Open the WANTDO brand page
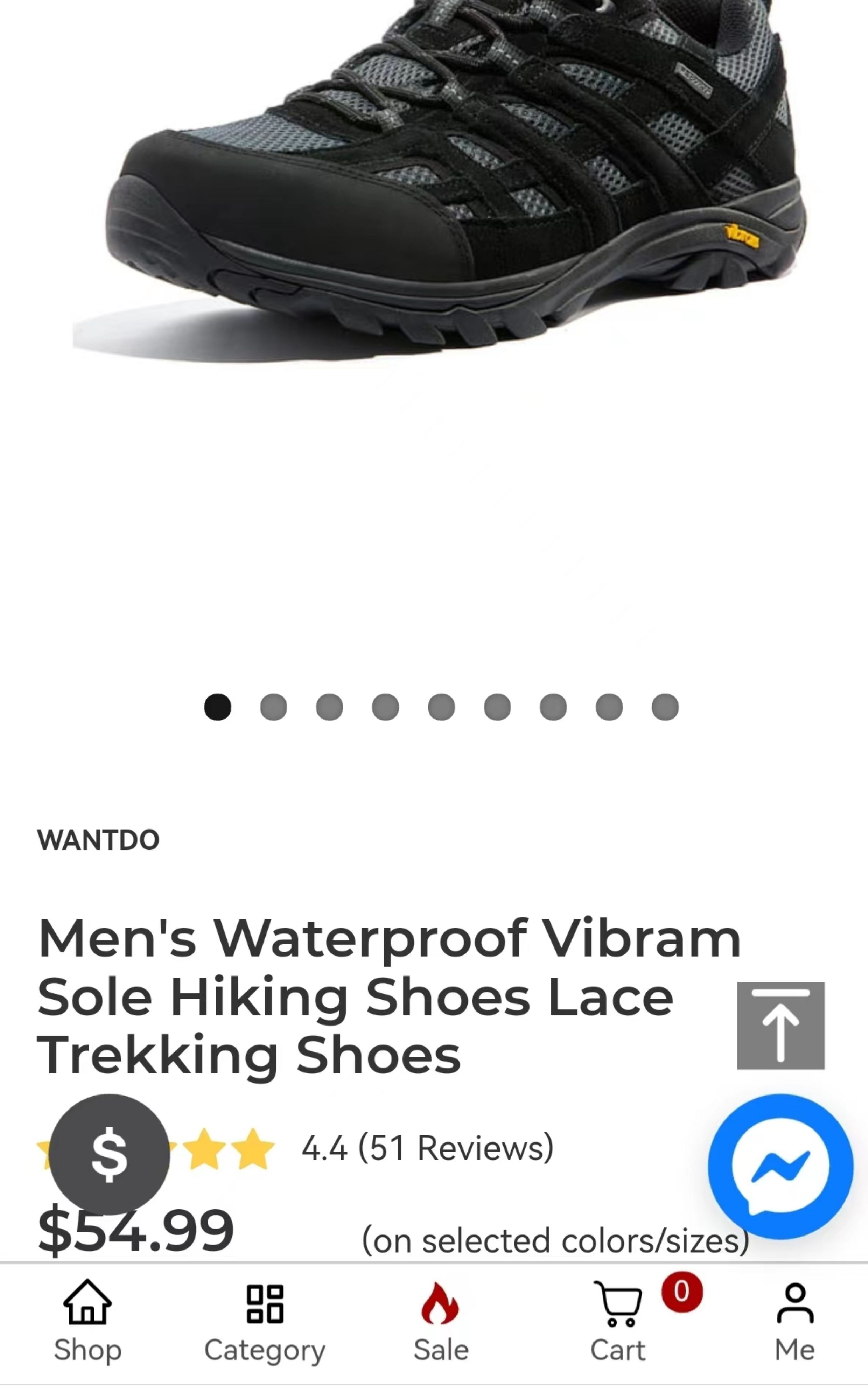Viewport: 868px width, 1400px height. point(98,840)
